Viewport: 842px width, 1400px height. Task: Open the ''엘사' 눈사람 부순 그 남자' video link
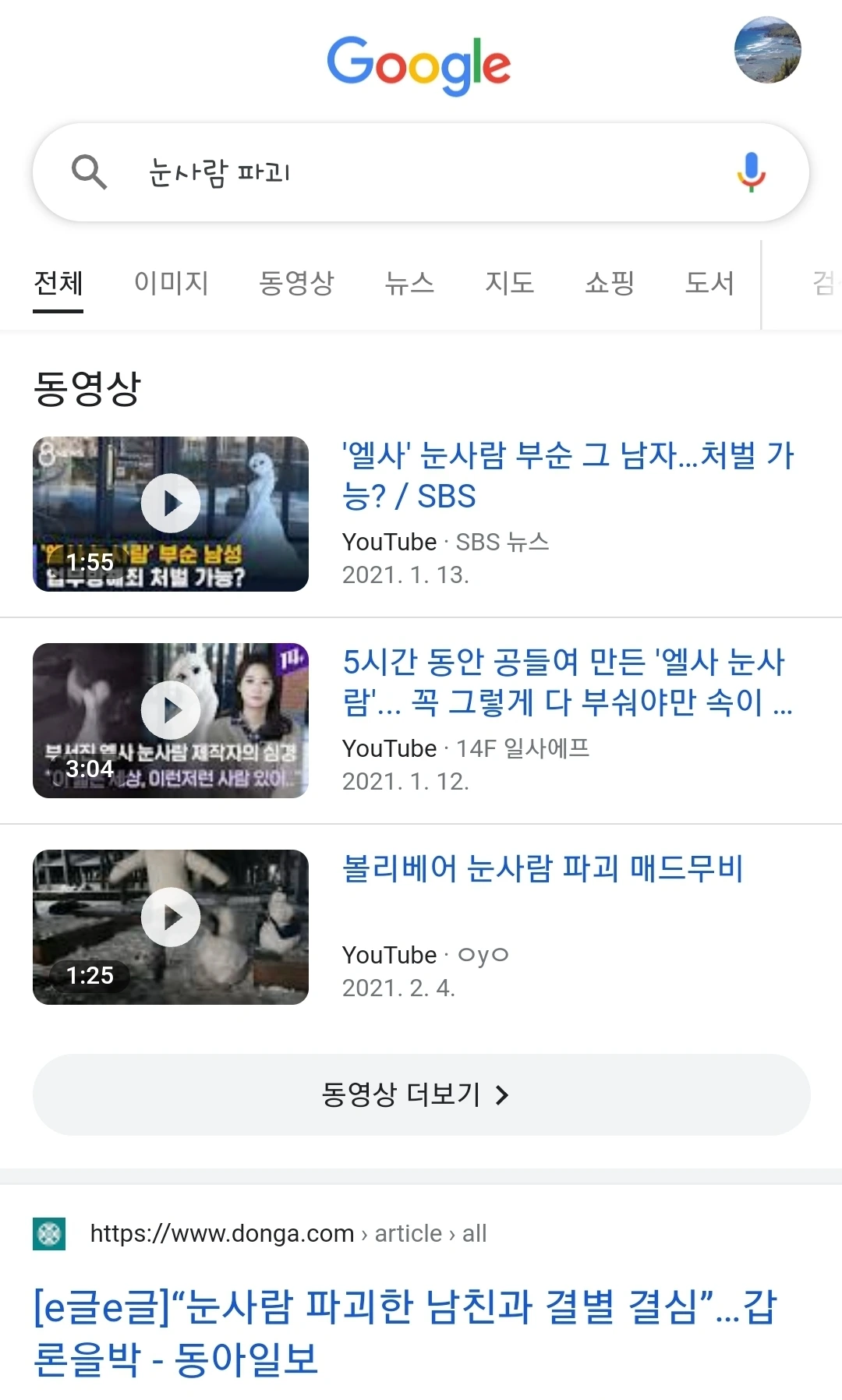pos(567,475)
